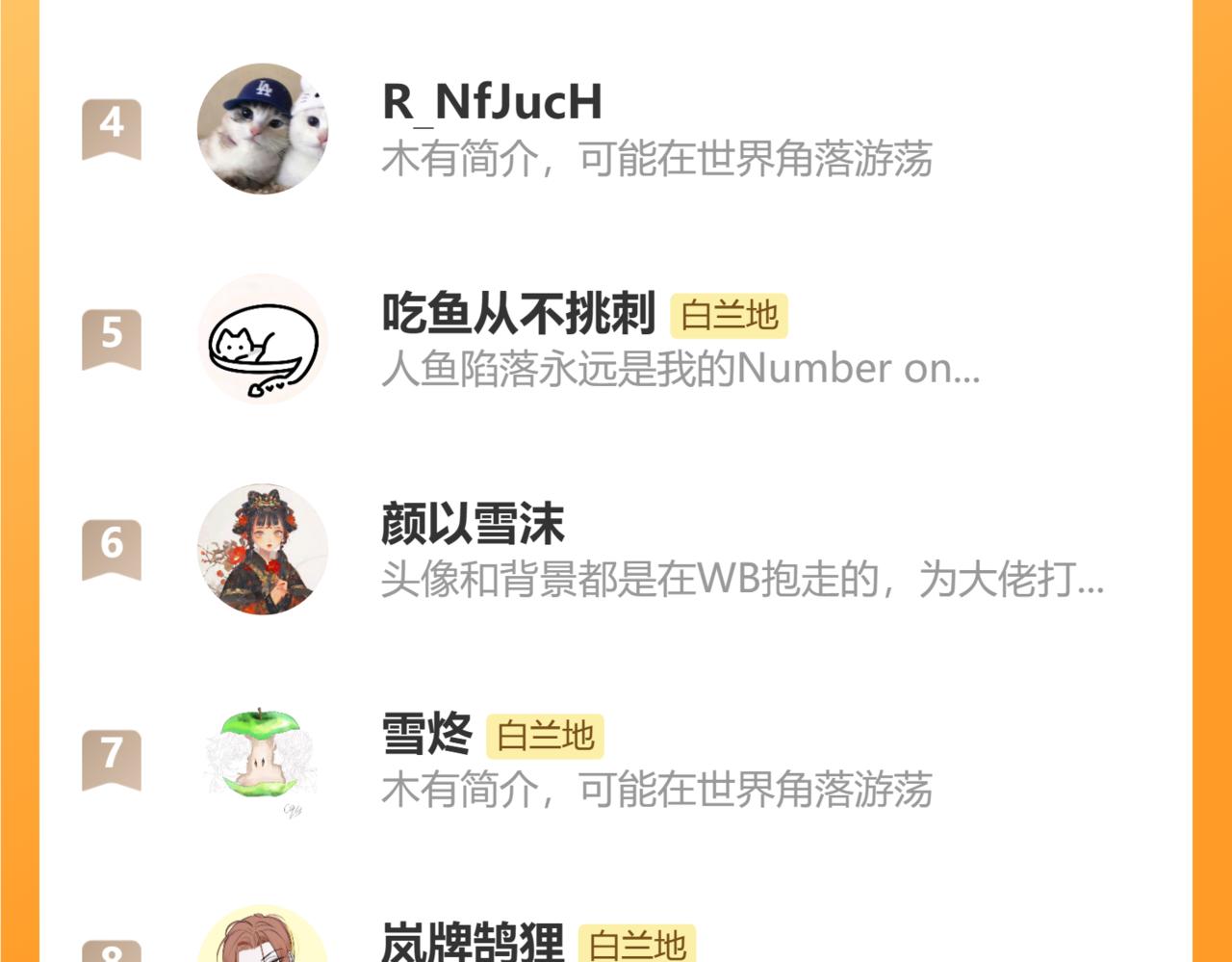View 颜以雪沫's profile

(473, 525)
